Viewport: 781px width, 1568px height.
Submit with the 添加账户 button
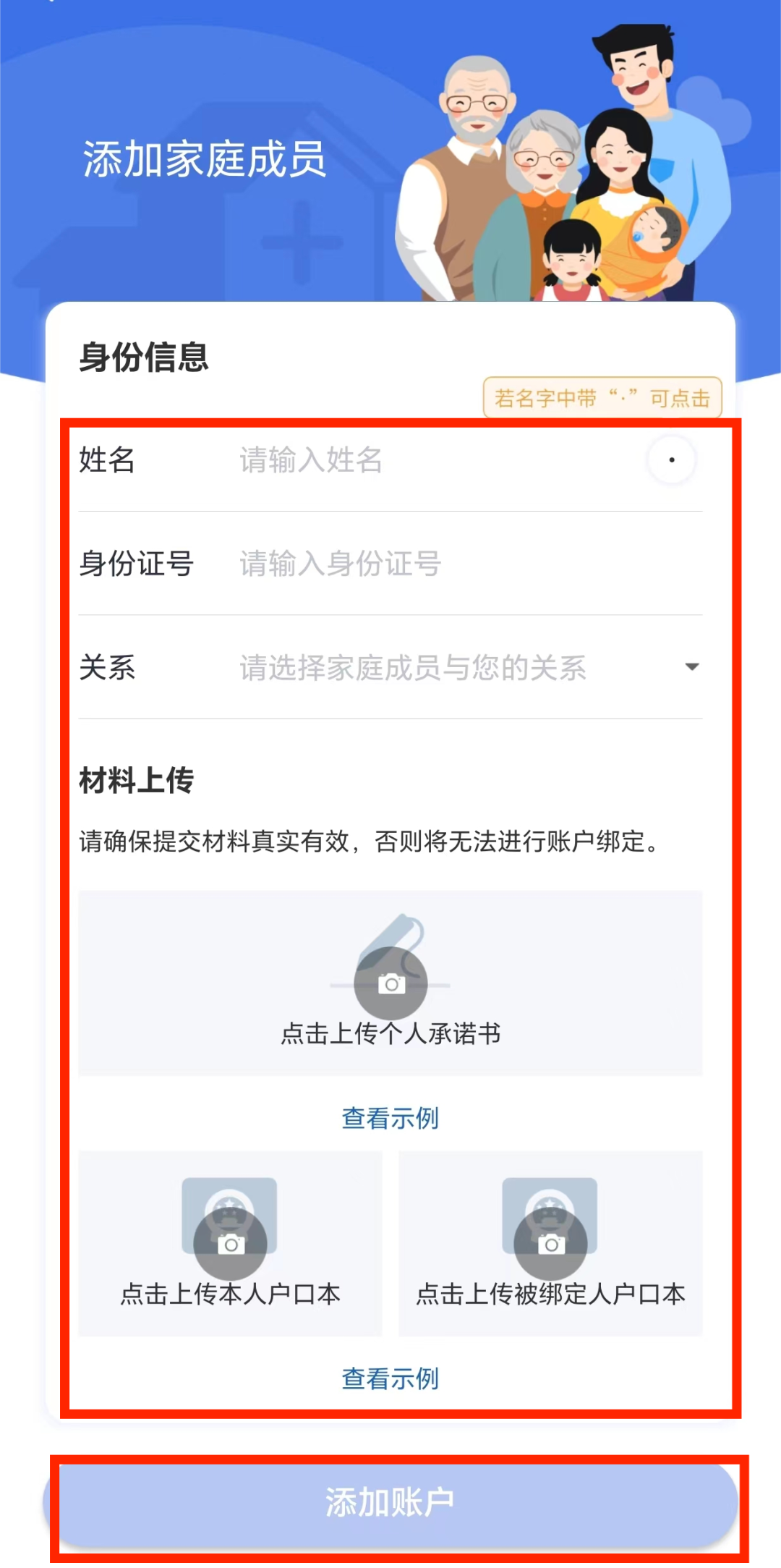point(390,1504)
